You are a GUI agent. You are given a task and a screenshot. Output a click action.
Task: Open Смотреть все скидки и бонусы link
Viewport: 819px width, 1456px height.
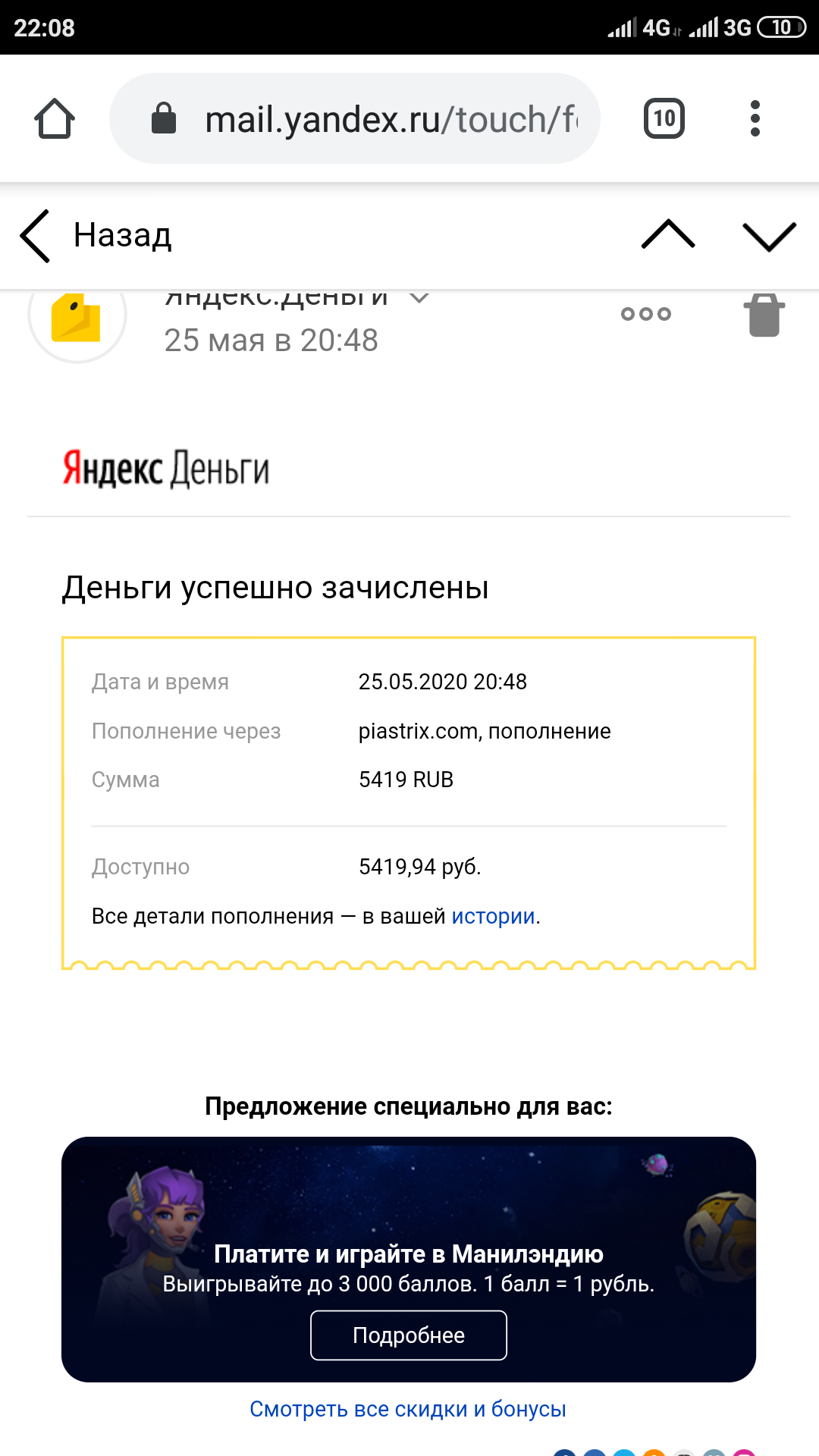[408, 1409]
